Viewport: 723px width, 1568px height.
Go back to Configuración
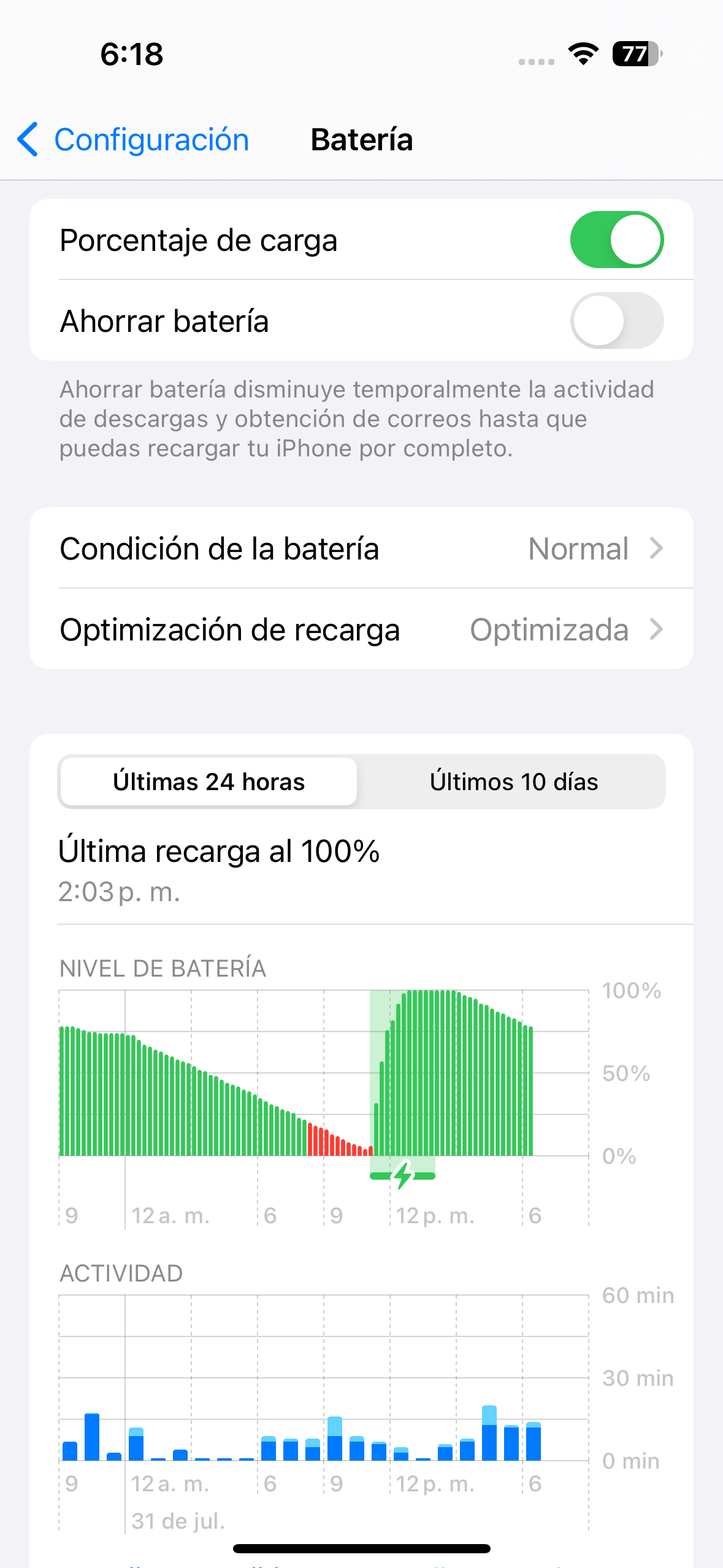point(132,140)
